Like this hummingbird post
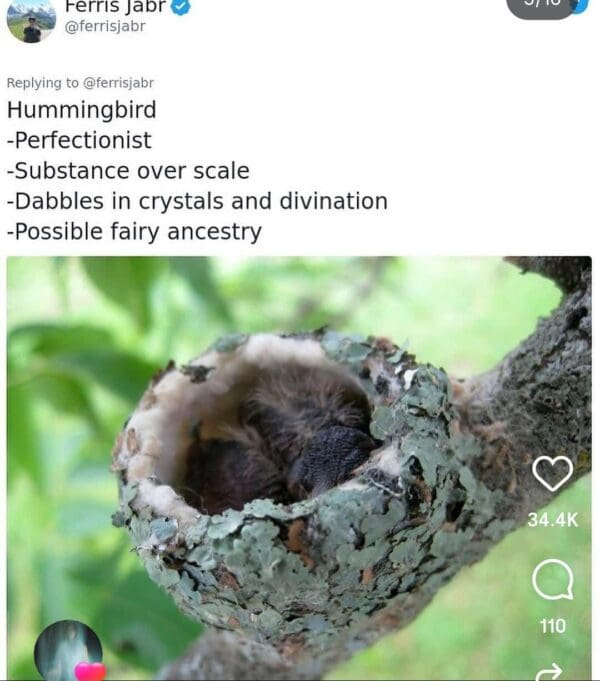This screenshot has height=681, width=600. pos(552,474)
